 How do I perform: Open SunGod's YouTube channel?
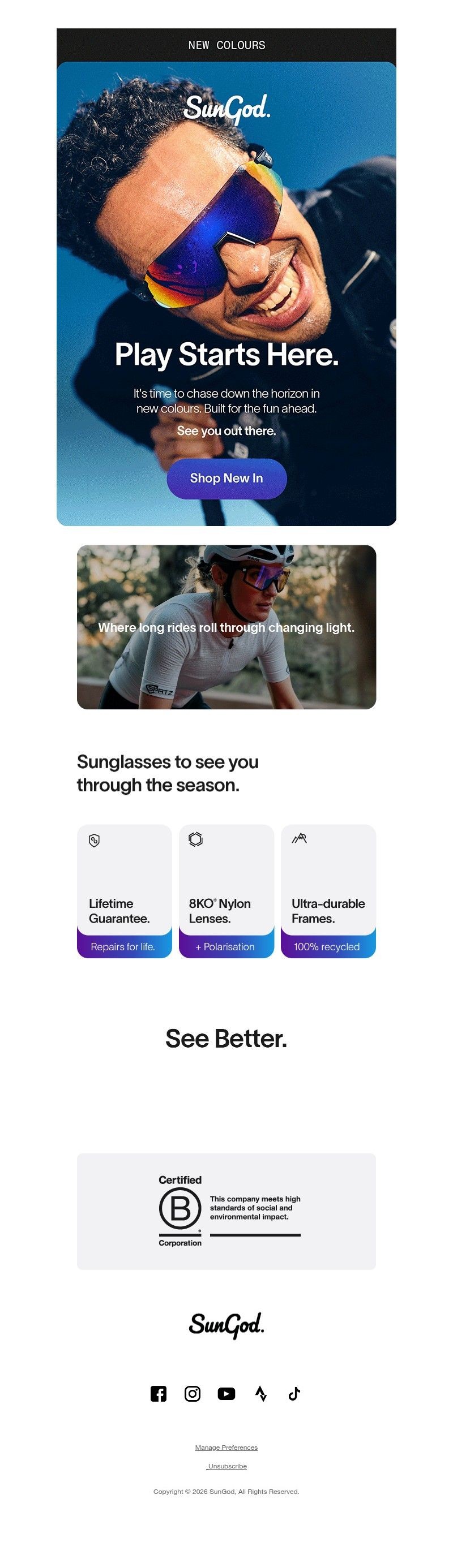click(226, 1393)
